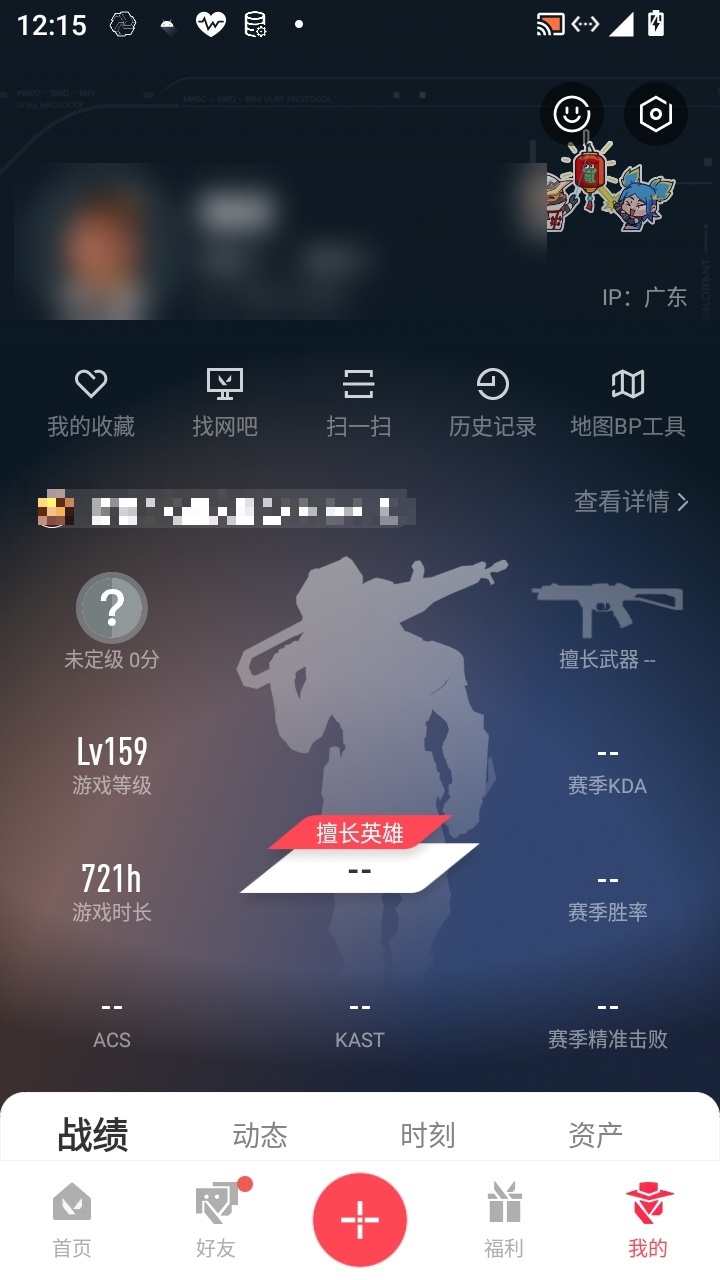Screen dimensions: 720x1280
Task: Open 找网吧 to find an internet cafe
Action: 225,403
